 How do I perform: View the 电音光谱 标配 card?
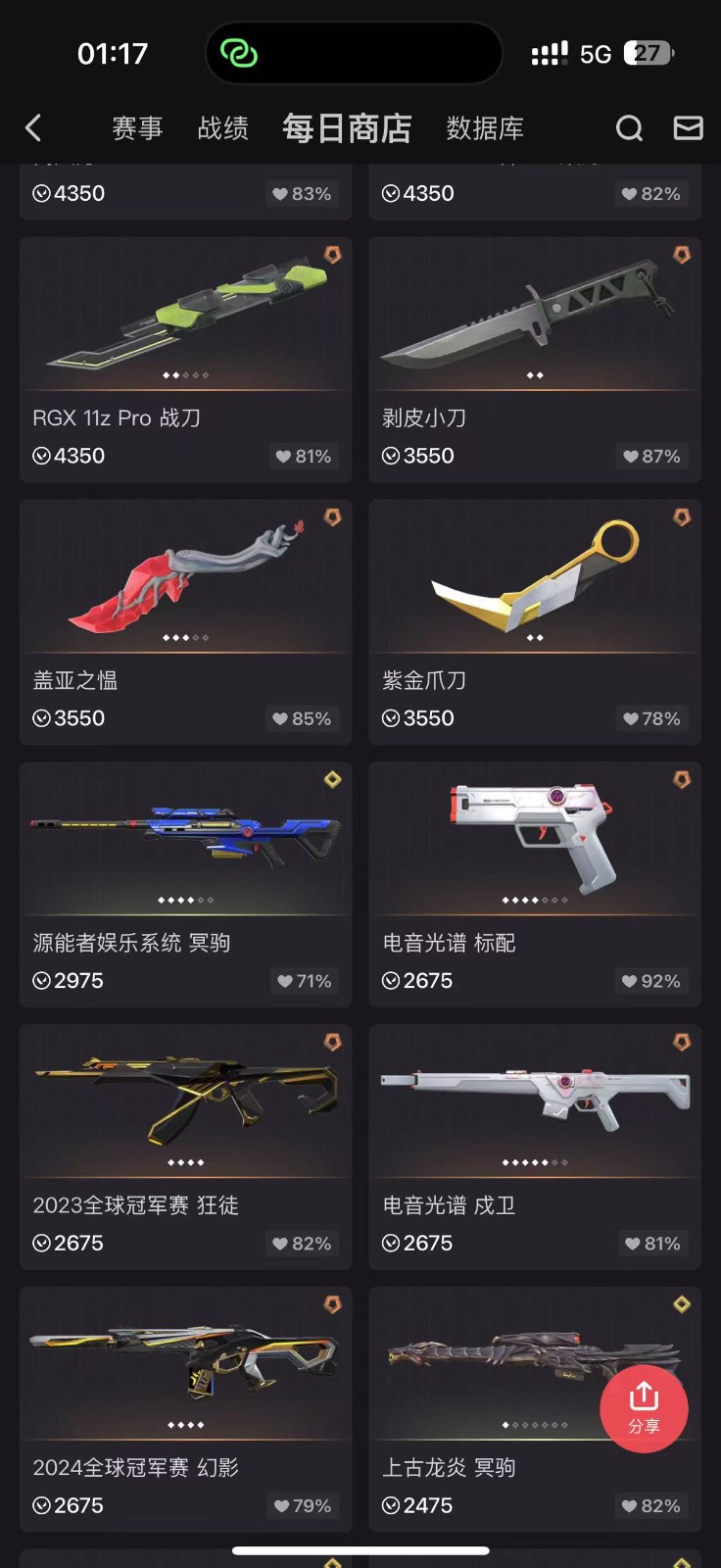tap(535, 884)
